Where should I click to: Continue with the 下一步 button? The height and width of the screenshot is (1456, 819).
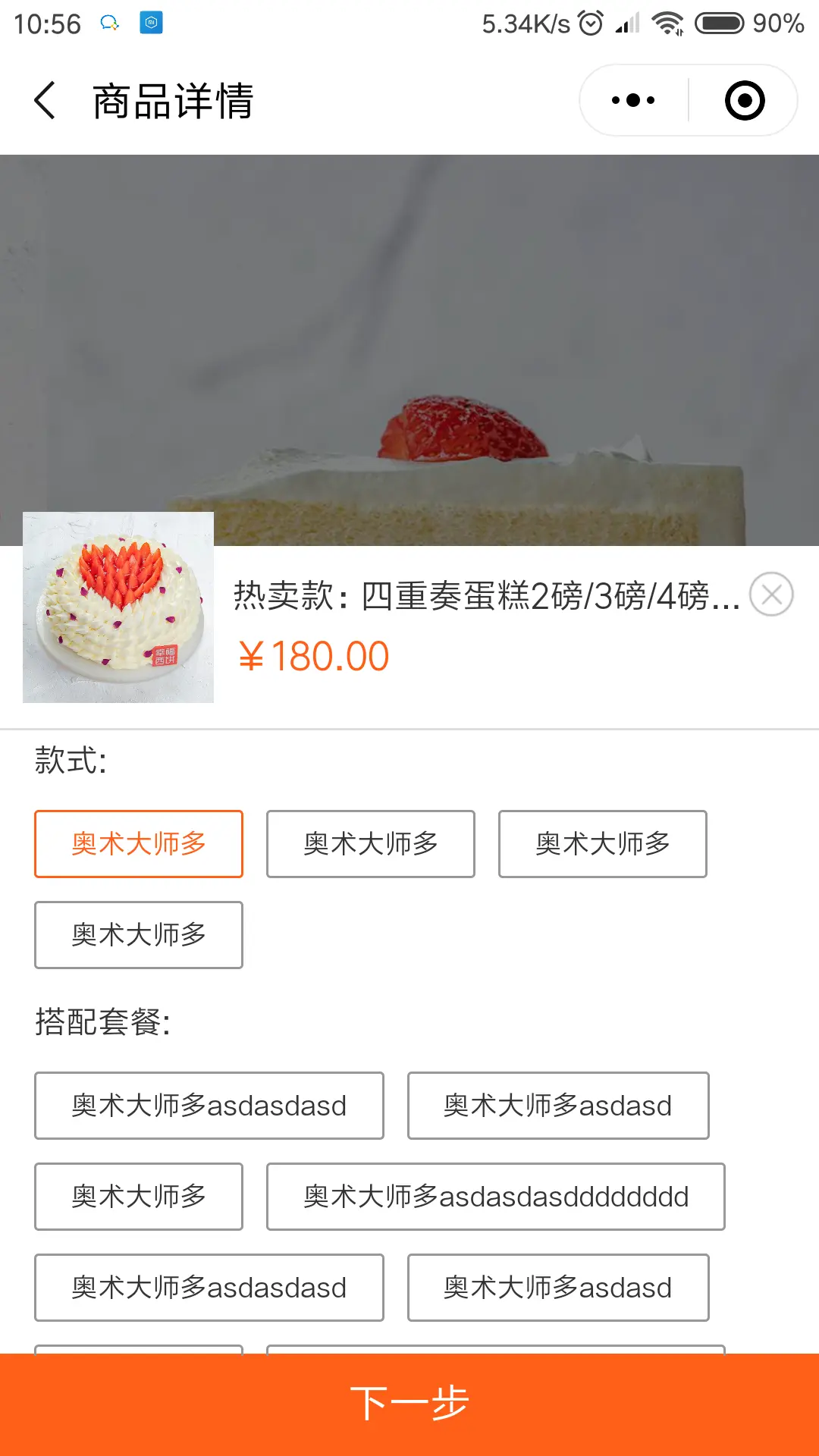pos(409,1404)
